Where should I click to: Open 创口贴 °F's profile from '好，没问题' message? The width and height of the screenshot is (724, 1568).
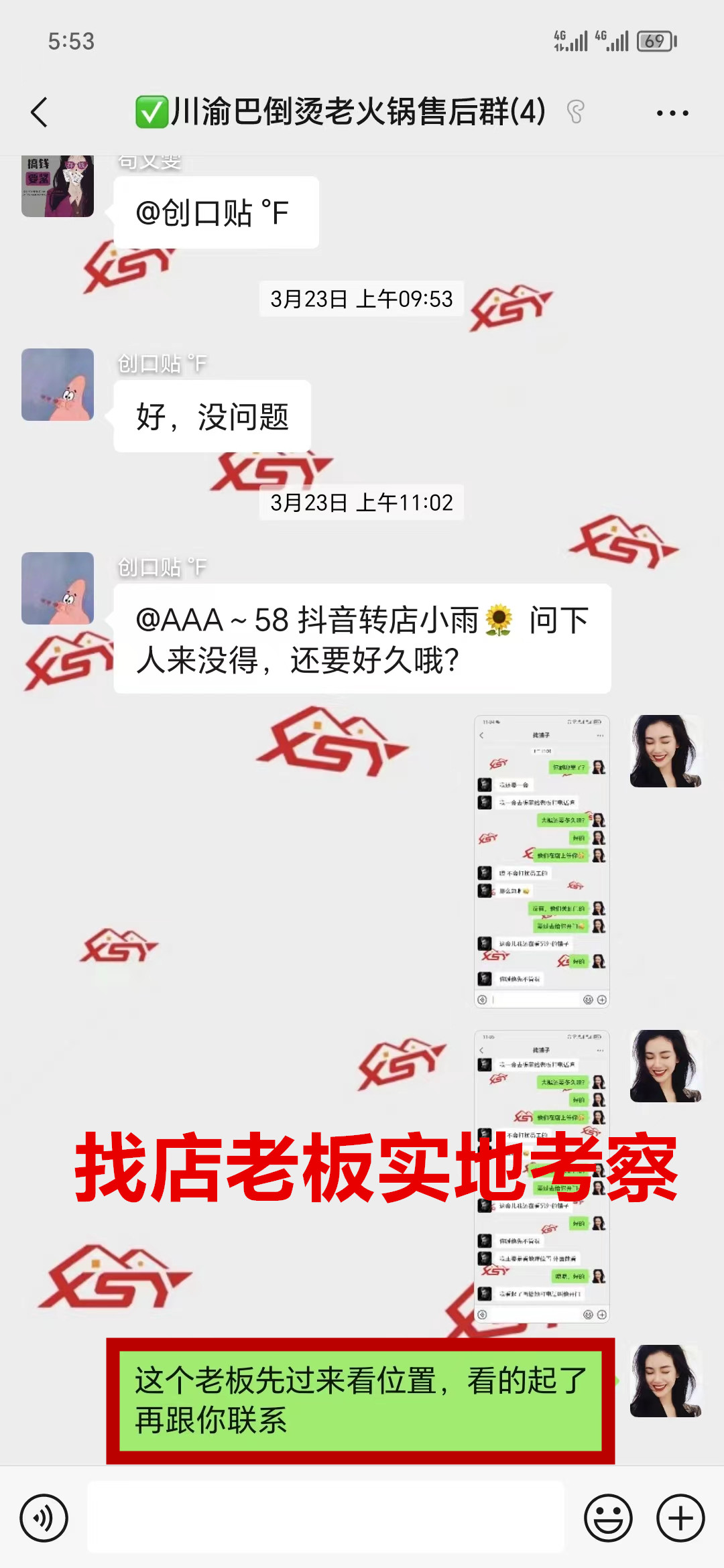click(x=58, y=385)
